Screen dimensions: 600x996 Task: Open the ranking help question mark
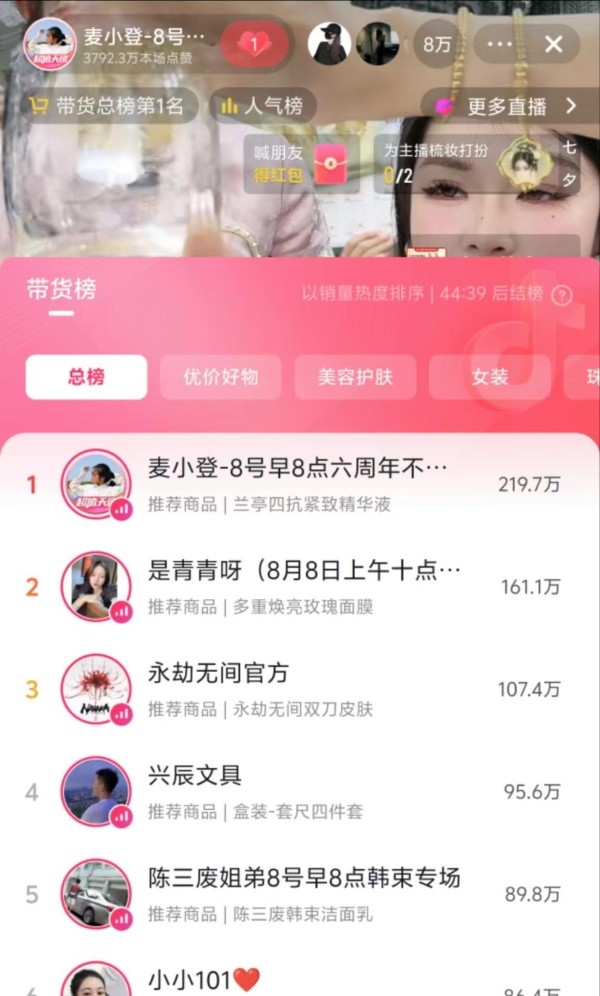(x=562, y=295)
